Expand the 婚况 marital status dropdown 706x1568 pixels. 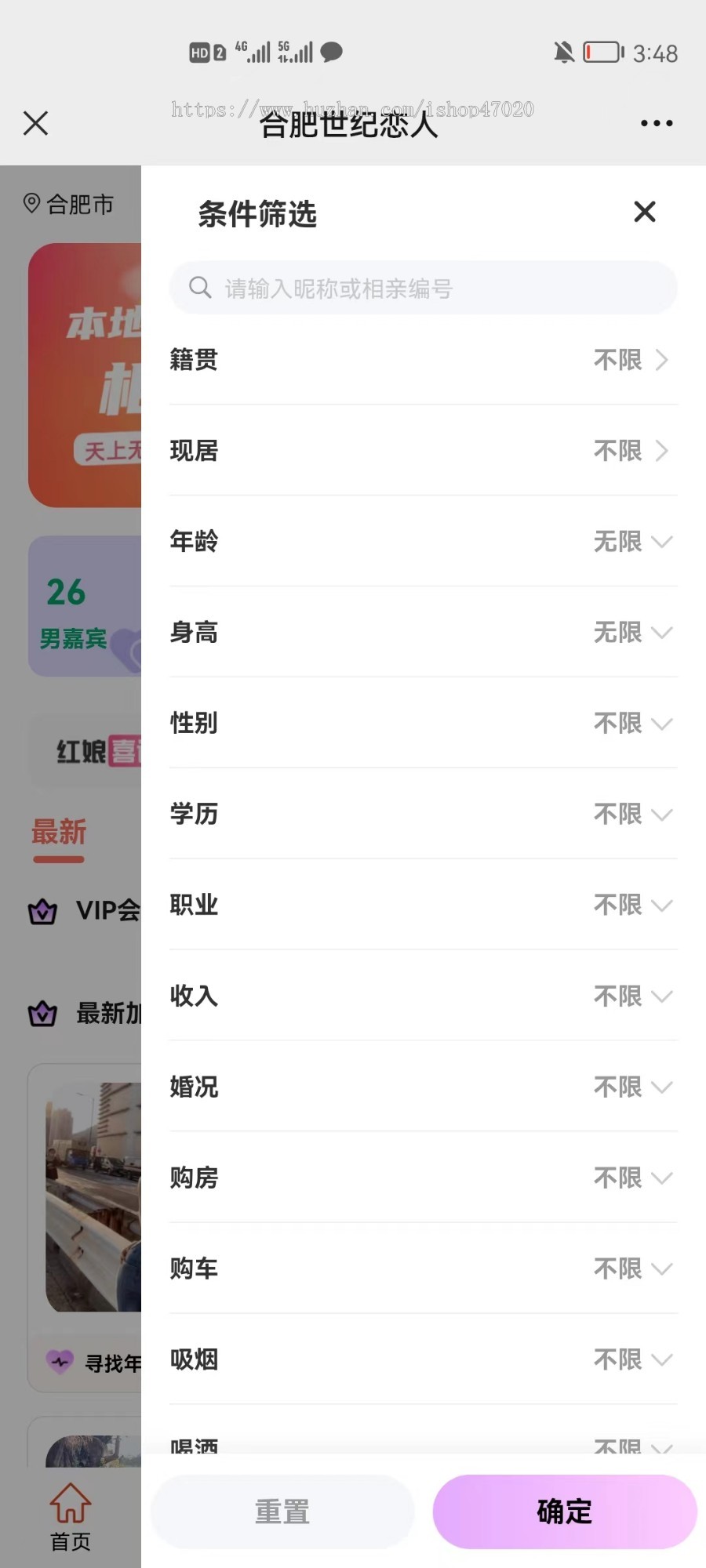pyautogui.click(x=633, y=1087)
